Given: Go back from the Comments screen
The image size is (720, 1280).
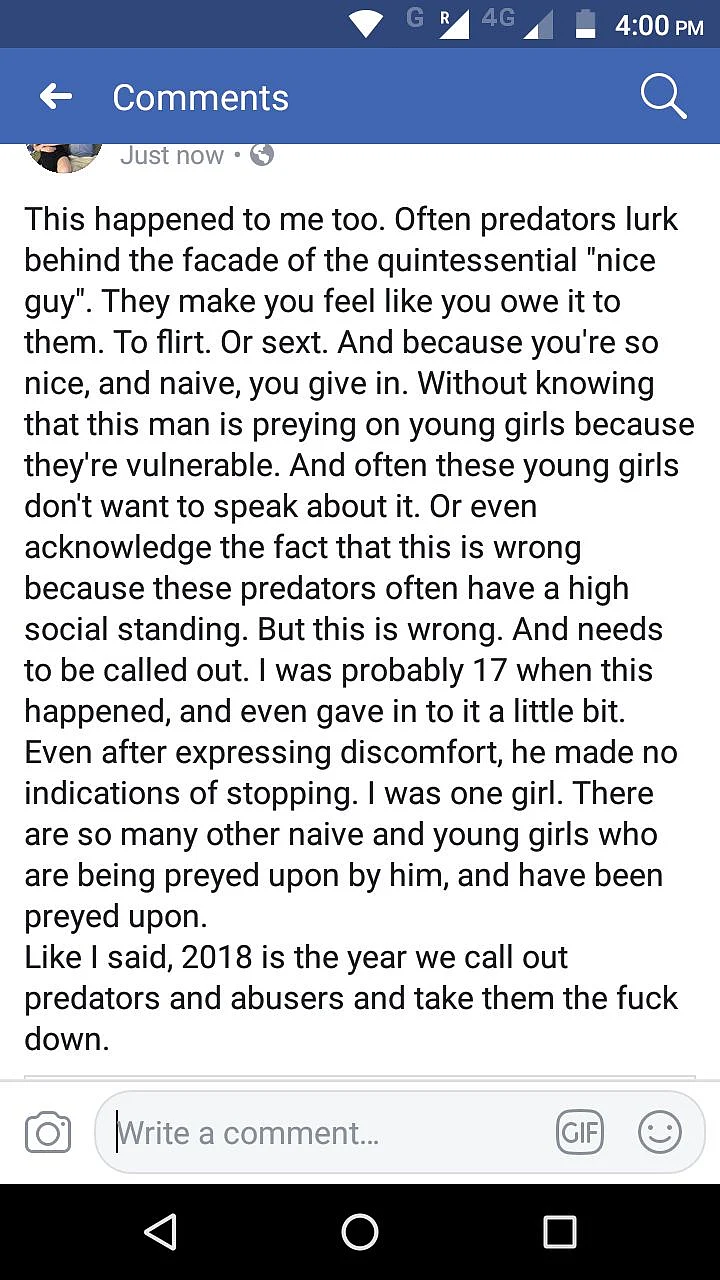Looking at the screenshot, I should pyautogui.click(x=56, y=97).
